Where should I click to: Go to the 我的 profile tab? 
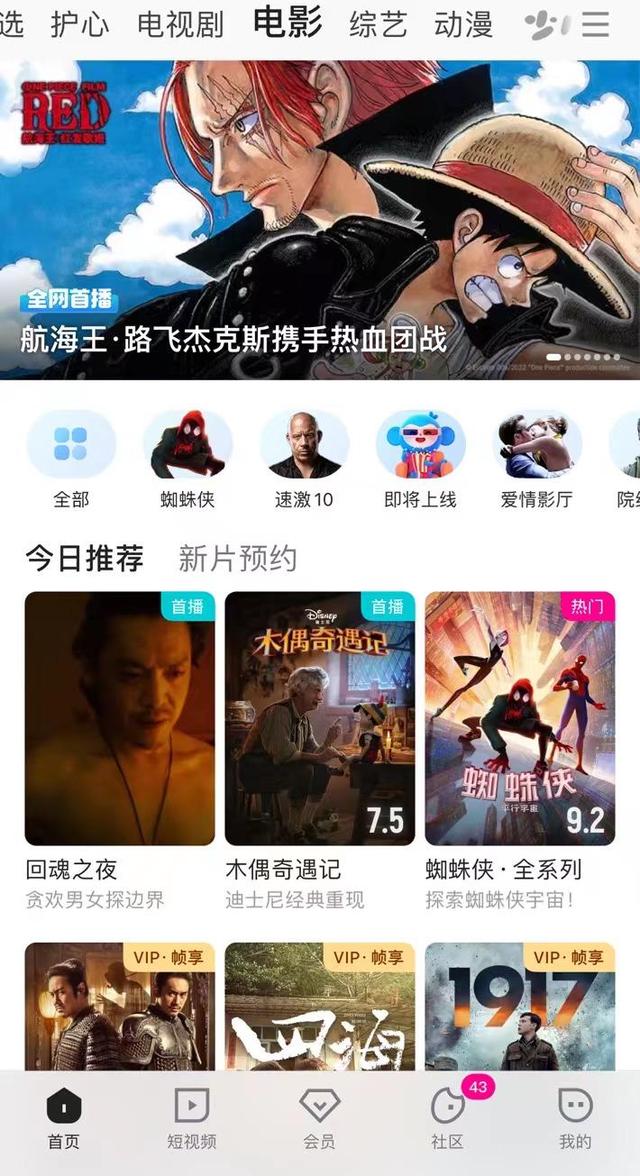tap(575, 1118)
